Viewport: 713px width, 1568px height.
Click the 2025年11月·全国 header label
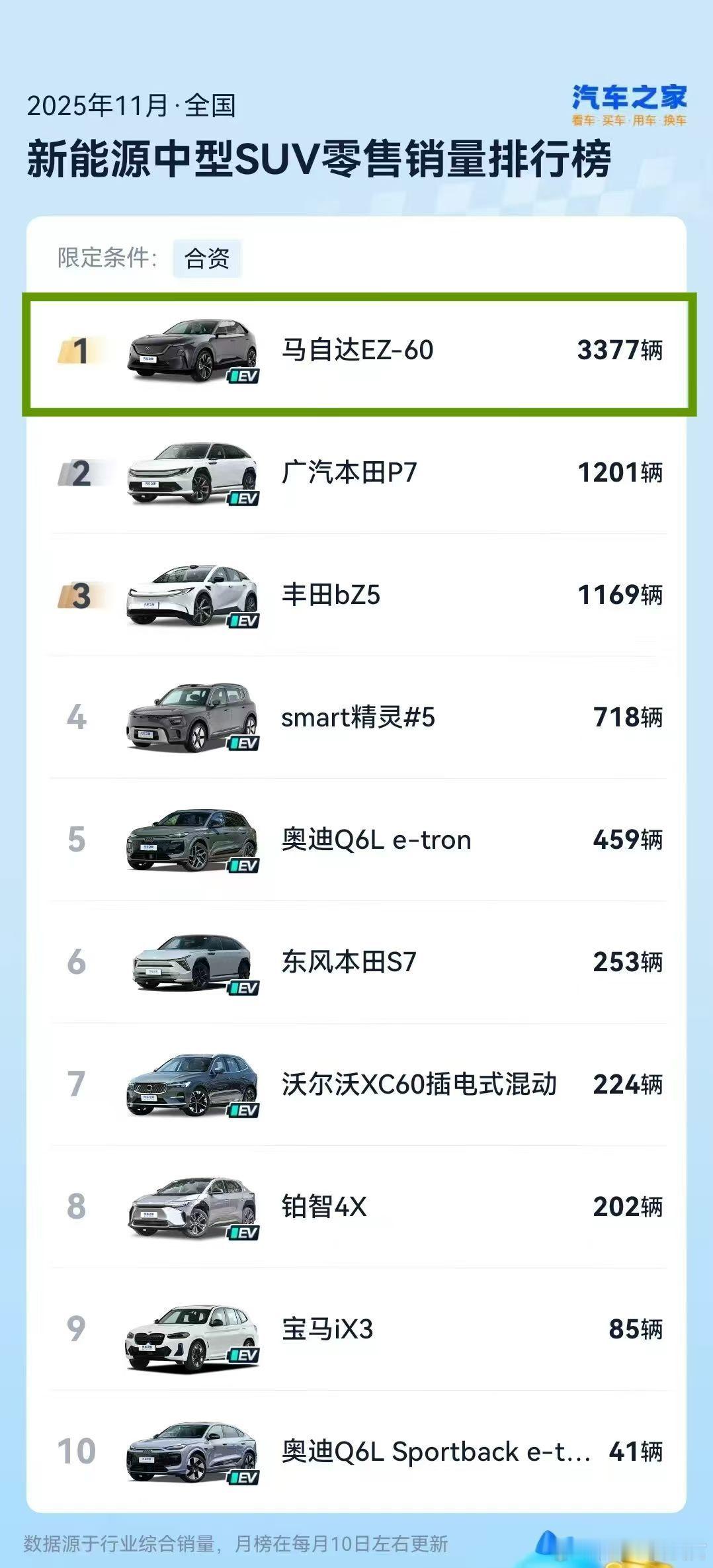(131, 104)
